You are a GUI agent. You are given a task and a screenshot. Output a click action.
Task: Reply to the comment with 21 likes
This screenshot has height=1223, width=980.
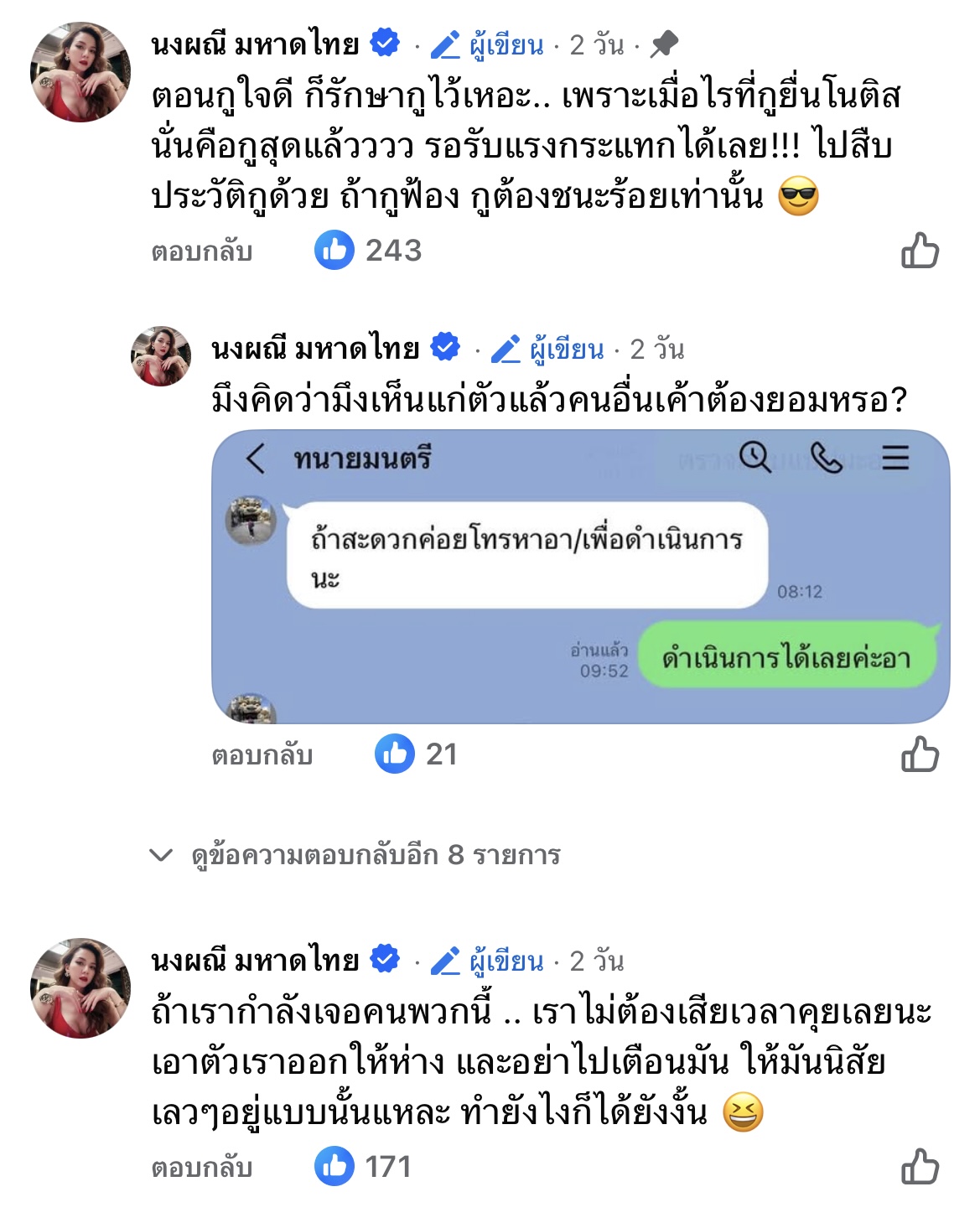pyautogui.click(x=262, y=755)
